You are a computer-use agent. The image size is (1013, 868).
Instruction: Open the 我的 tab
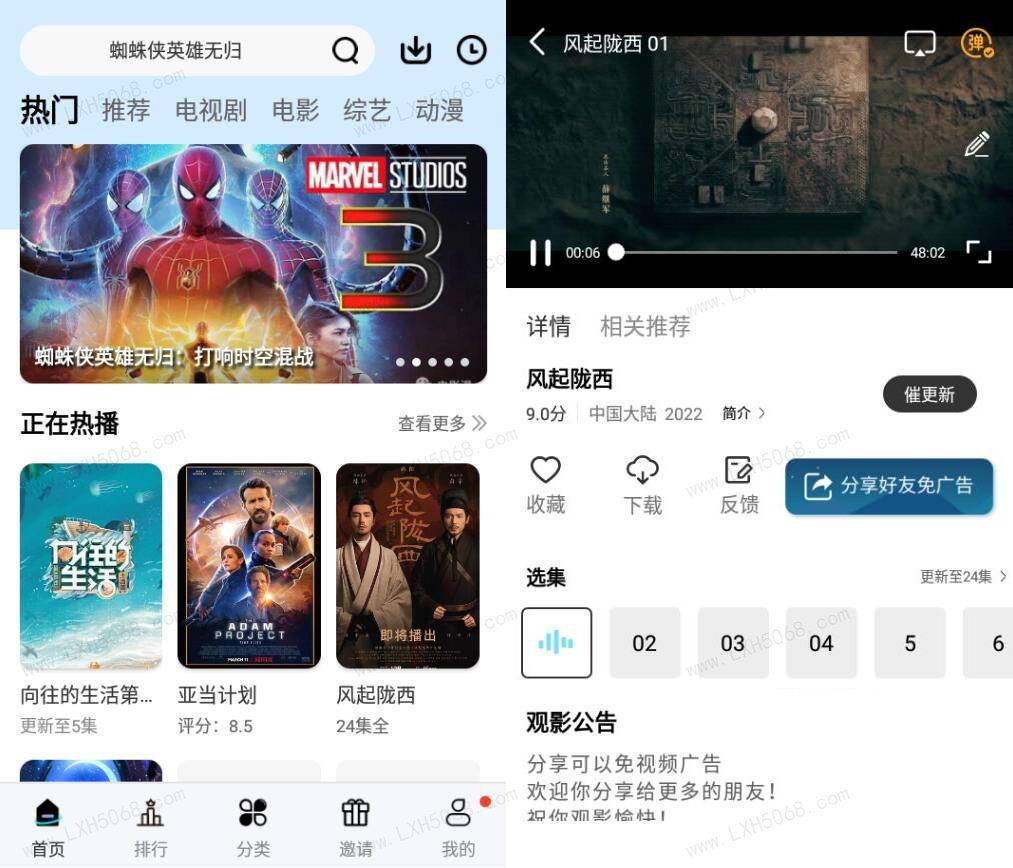[x=458, y=827]
